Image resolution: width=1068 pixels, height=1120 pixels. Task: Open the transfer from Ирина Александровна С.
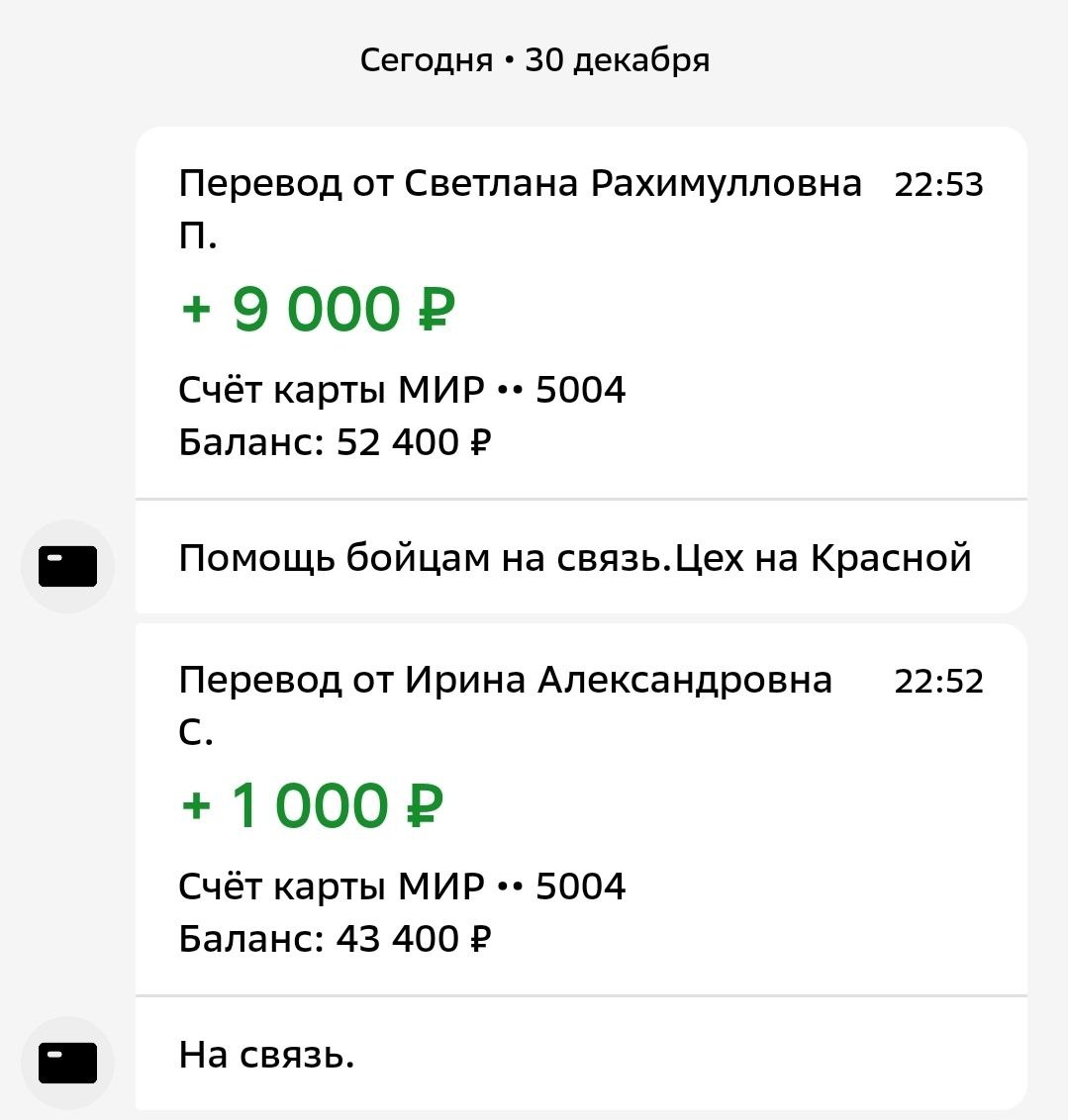(x=580, y=807)
